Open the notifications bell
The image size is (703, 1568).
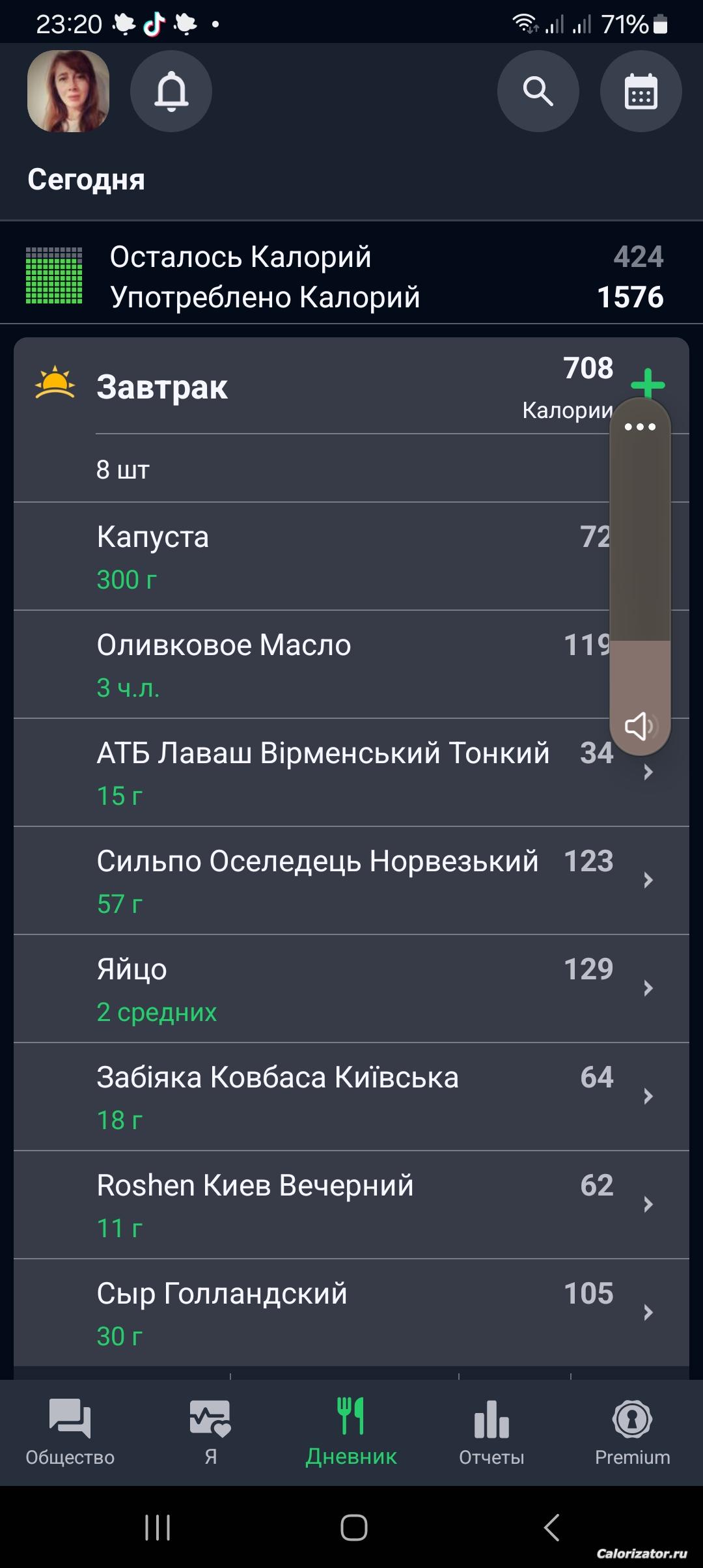[171, 91]
